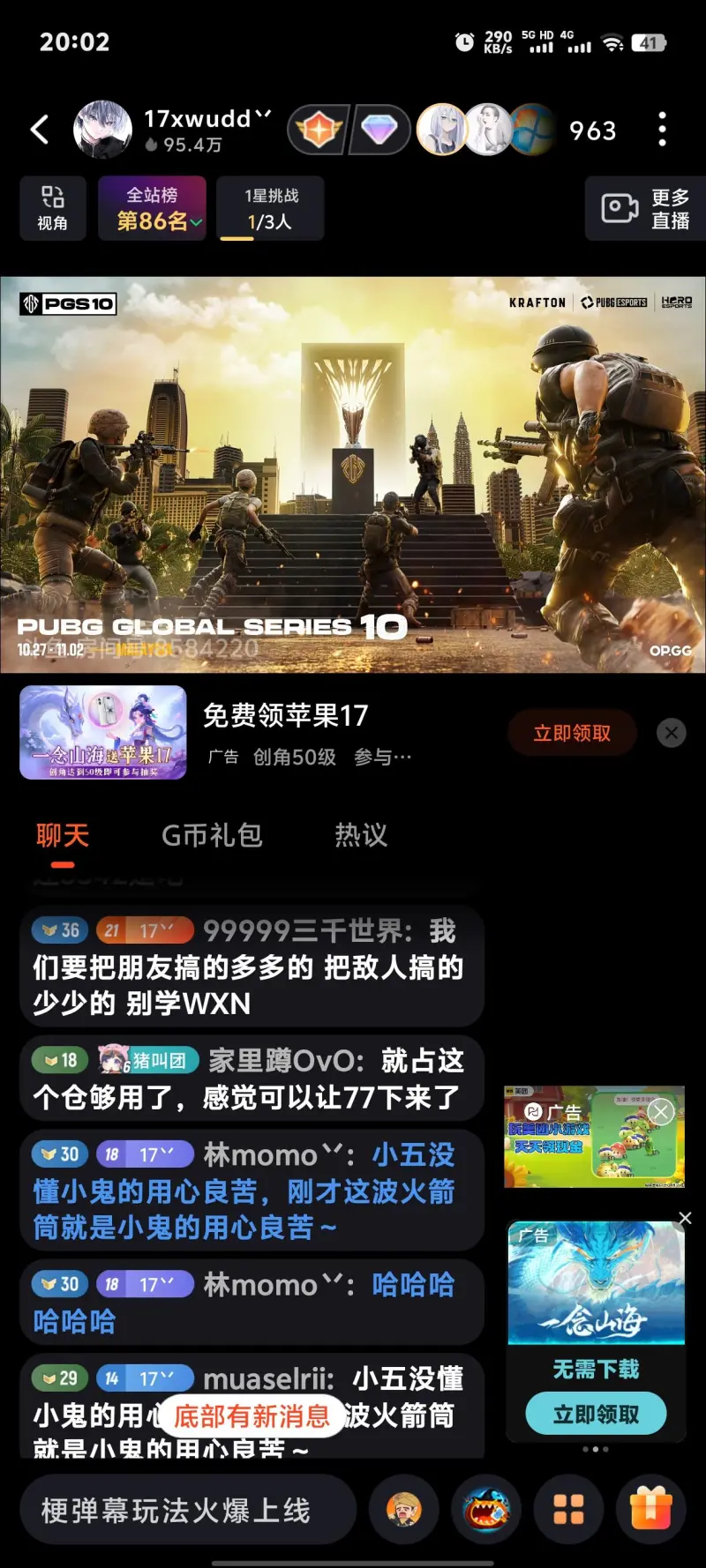This screenshot has width=706, height=1568.
Task: Switch to the G币礼包 tab
Action: click(212, 835)
